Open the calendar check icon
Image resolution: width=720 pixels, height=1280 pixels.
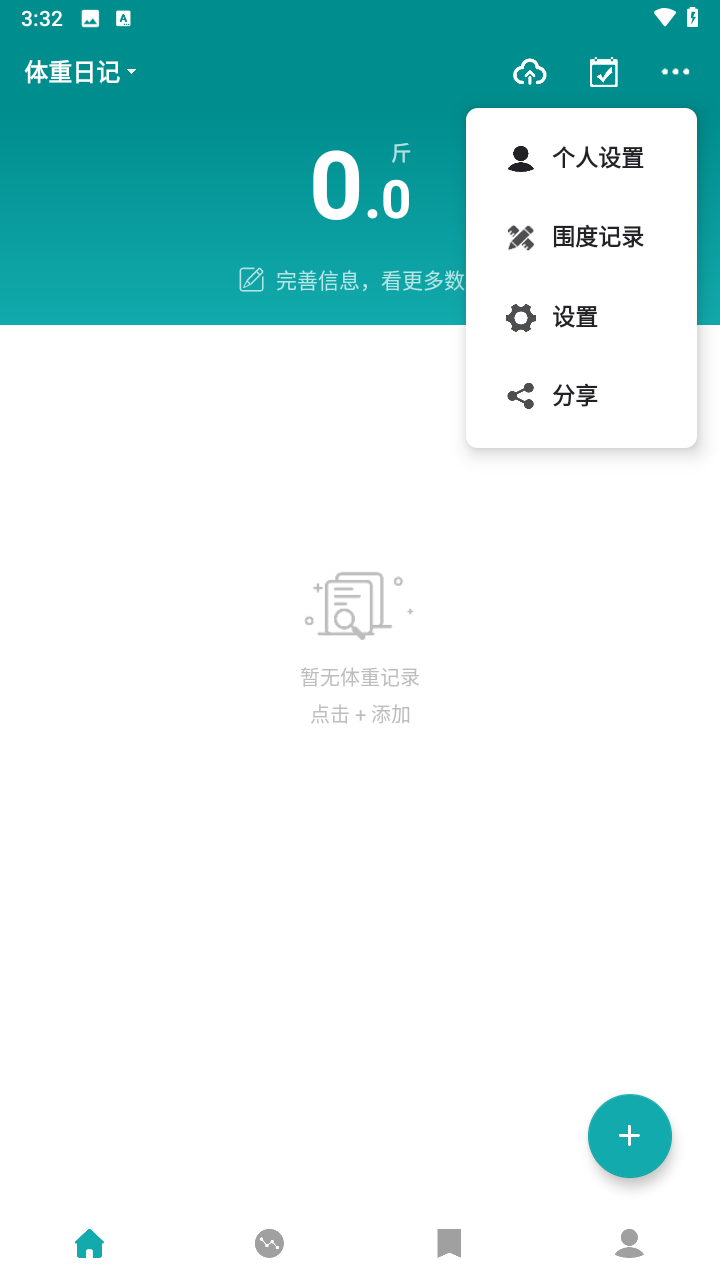coord(604,72)
